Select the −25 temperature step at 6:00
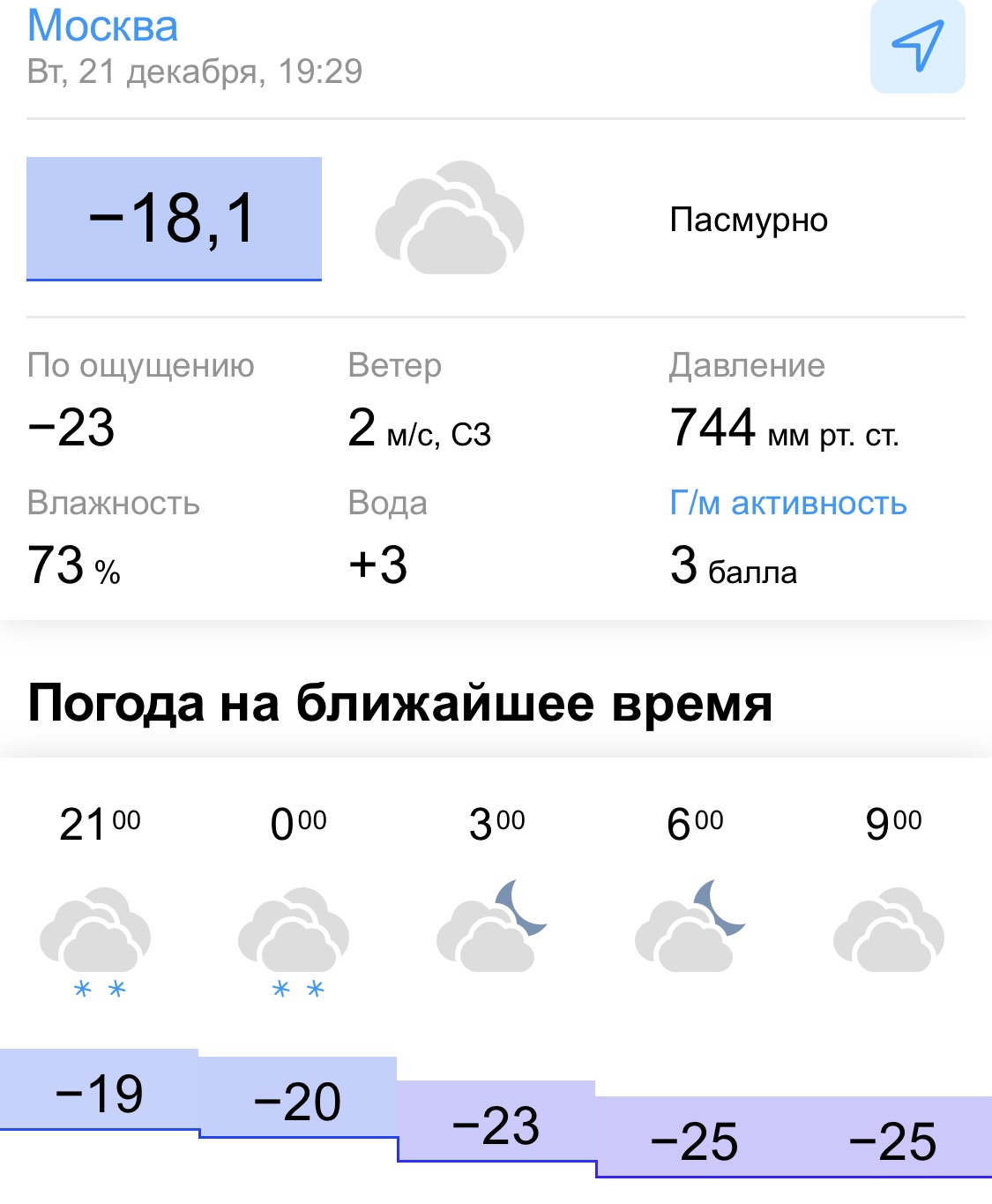This screenshot has height=1204, width=992. (693, 1144)
